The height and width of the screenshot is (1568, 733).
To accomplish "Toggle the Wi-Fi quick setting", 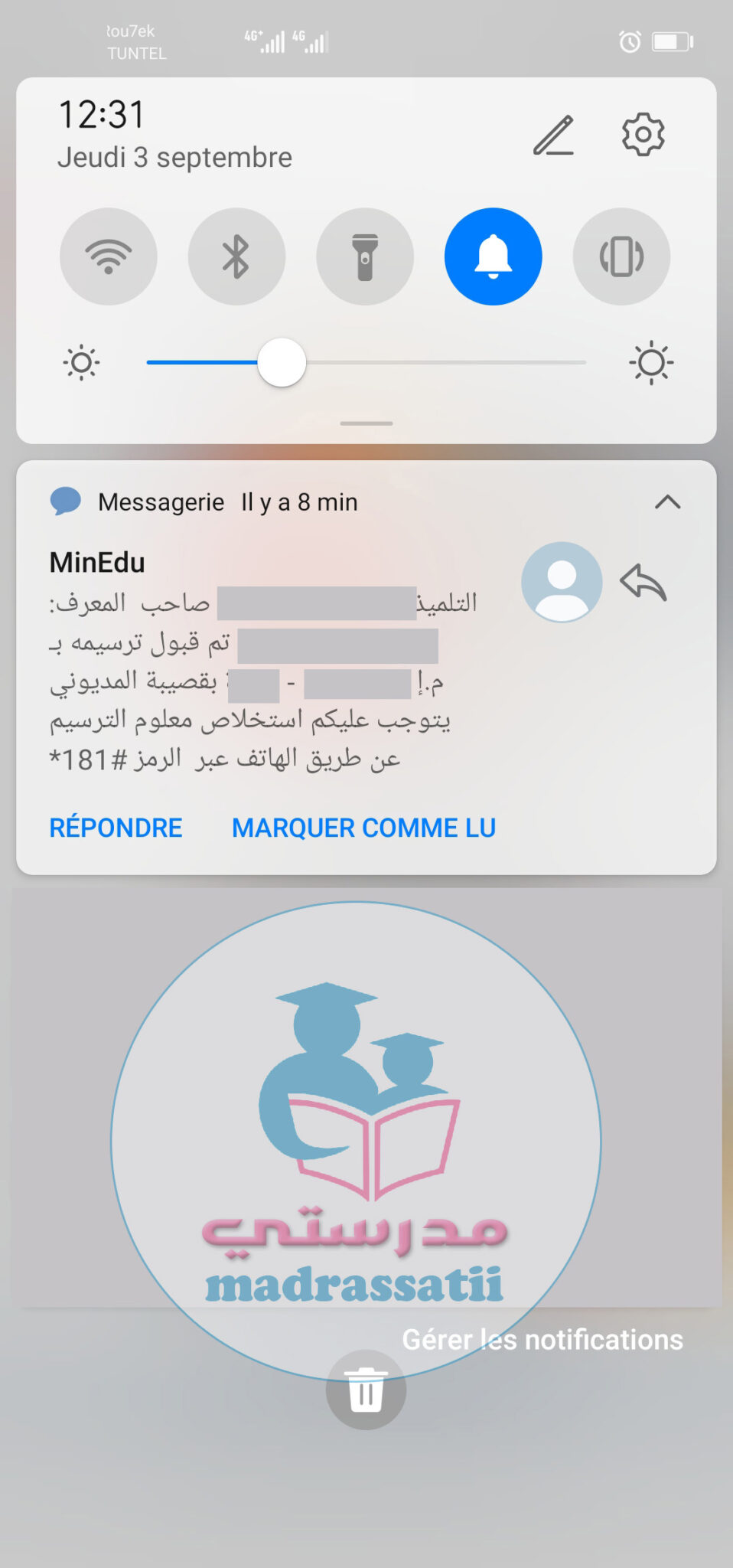I will (x=109, y=256).
